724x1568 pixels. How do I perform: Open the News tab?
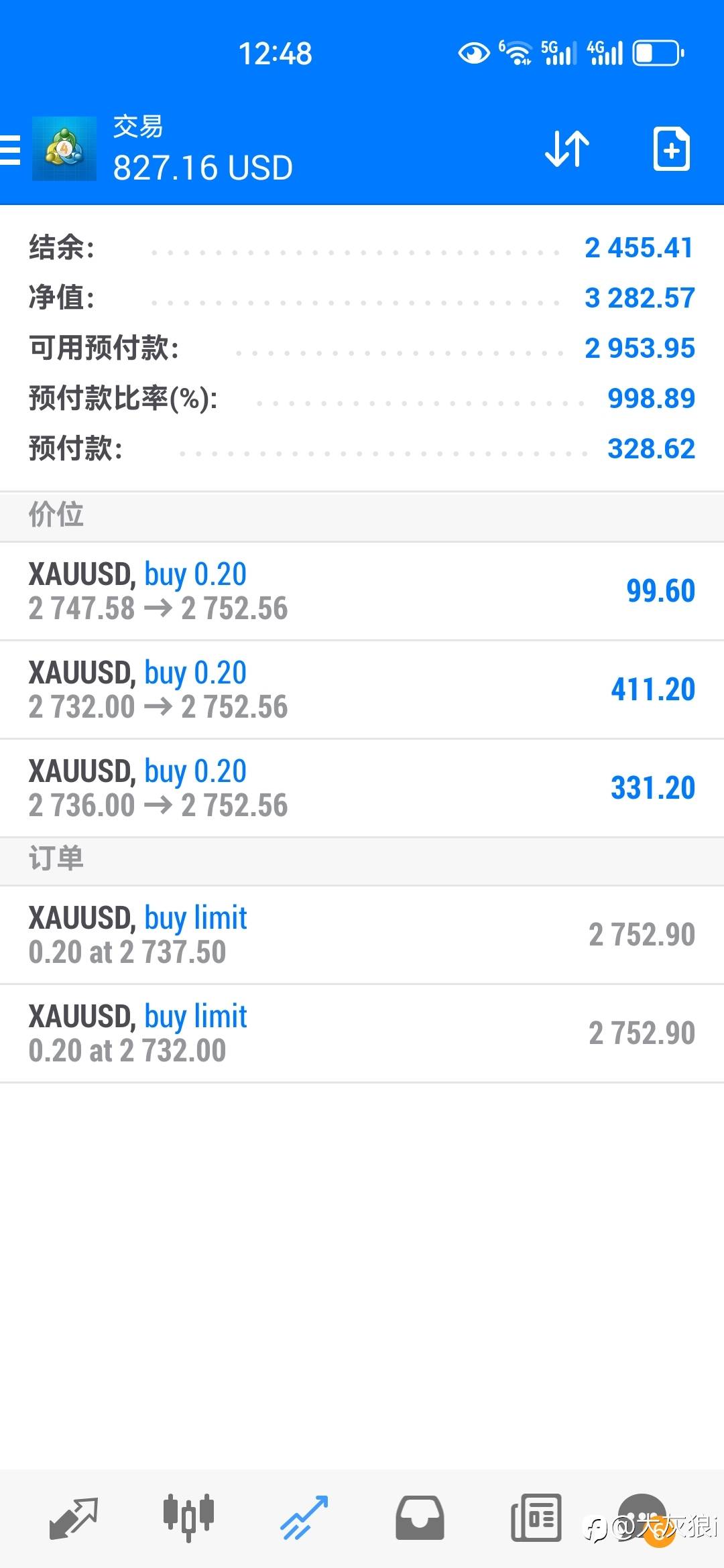[536, 1518]
